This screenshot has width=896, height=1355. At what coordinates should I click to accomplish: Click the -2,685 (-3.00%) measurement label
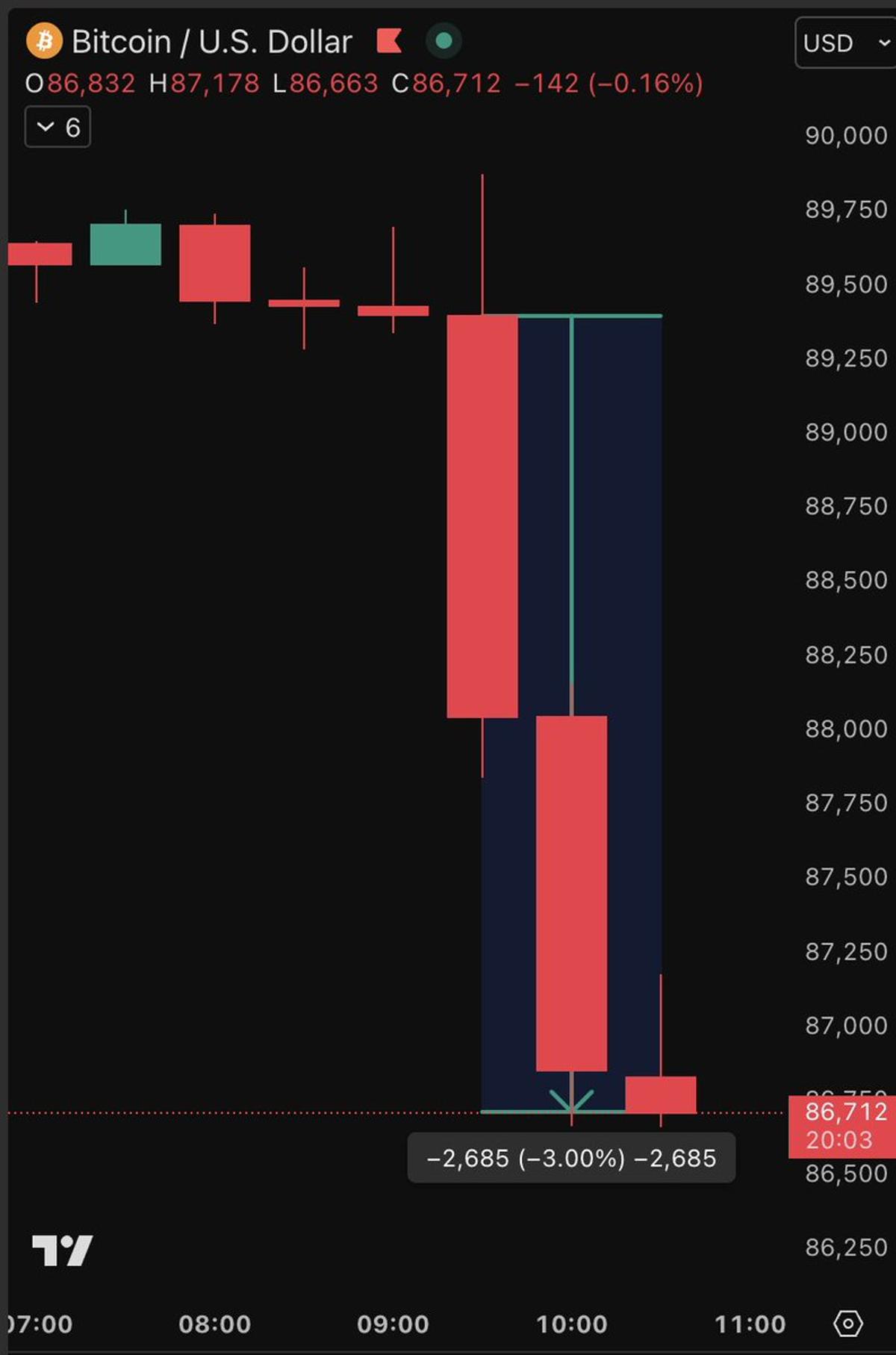click(x=571, y=1159)
